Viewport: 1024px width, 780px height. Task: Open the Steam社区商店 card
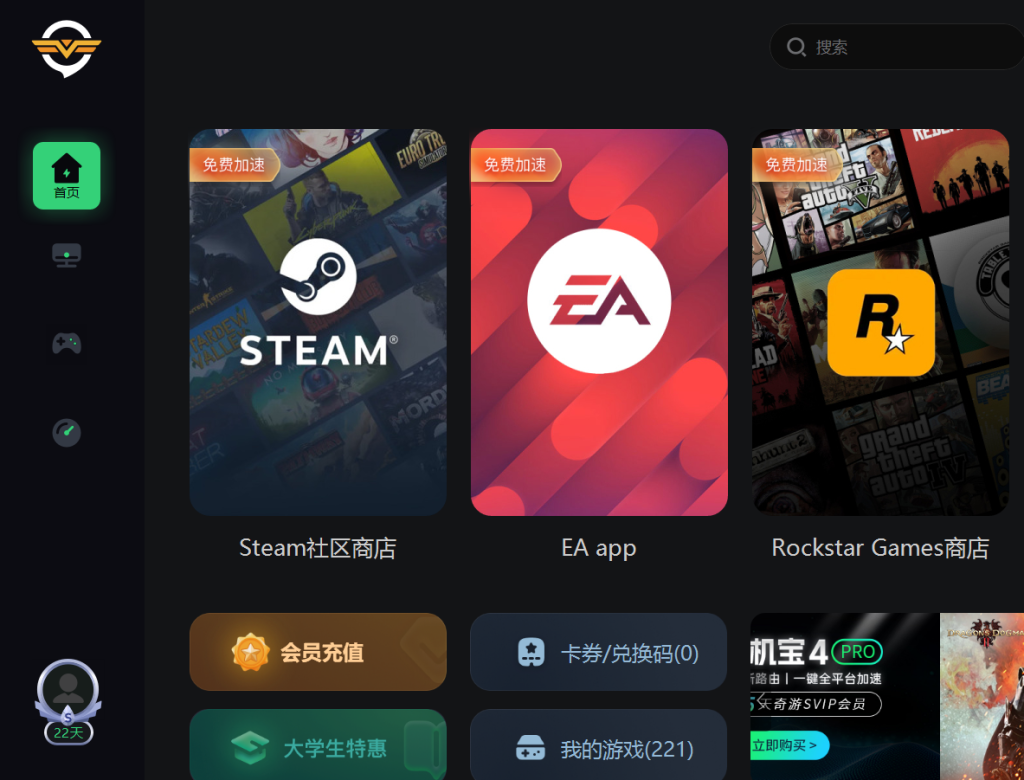[318, 322]
